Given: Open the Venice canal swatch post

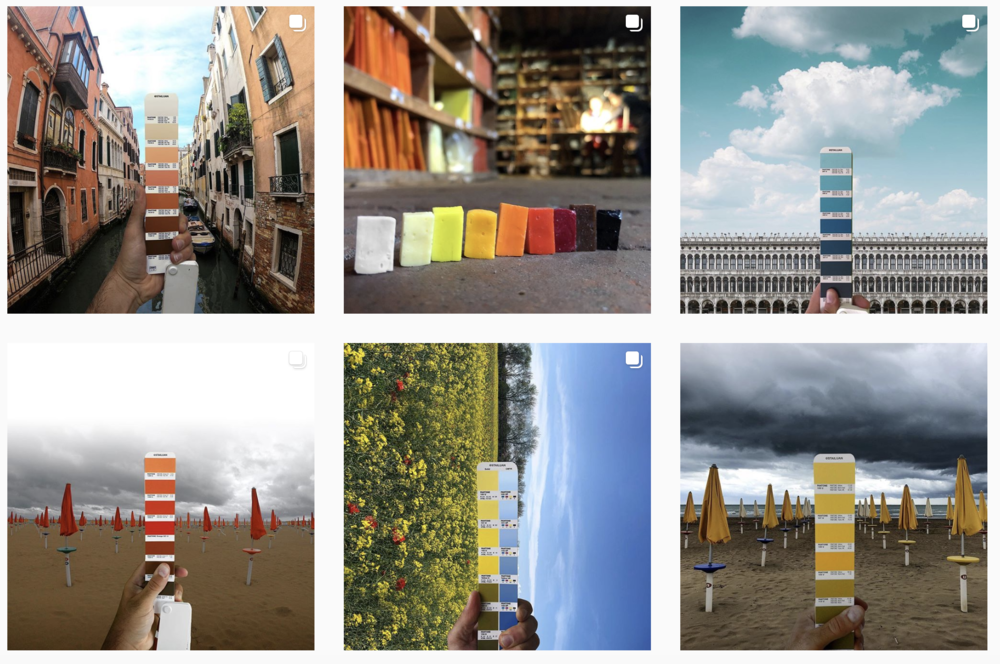Looking at the screenshot, I should point(160,160).
